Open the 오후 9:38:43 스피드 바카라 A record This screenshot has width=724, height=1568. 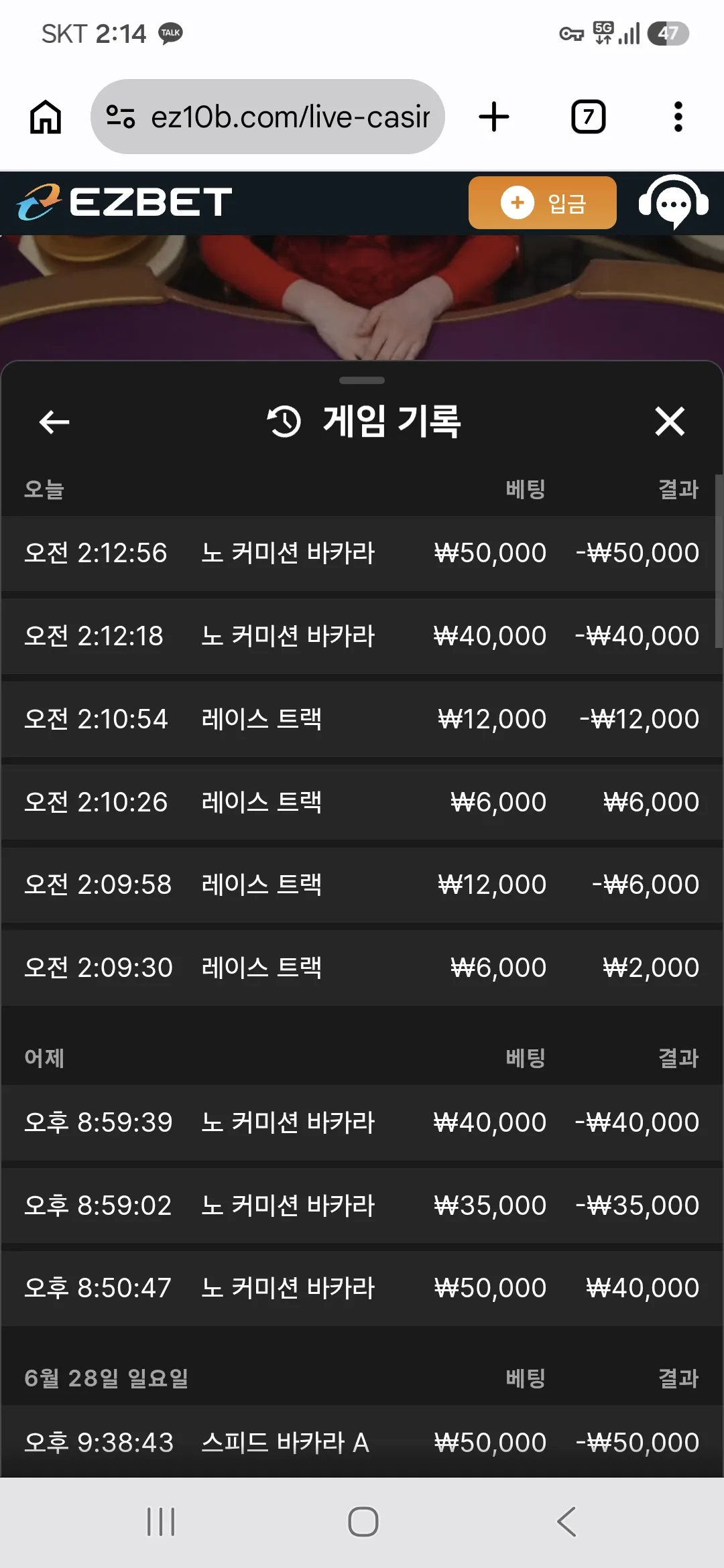tap(362, 1442)
